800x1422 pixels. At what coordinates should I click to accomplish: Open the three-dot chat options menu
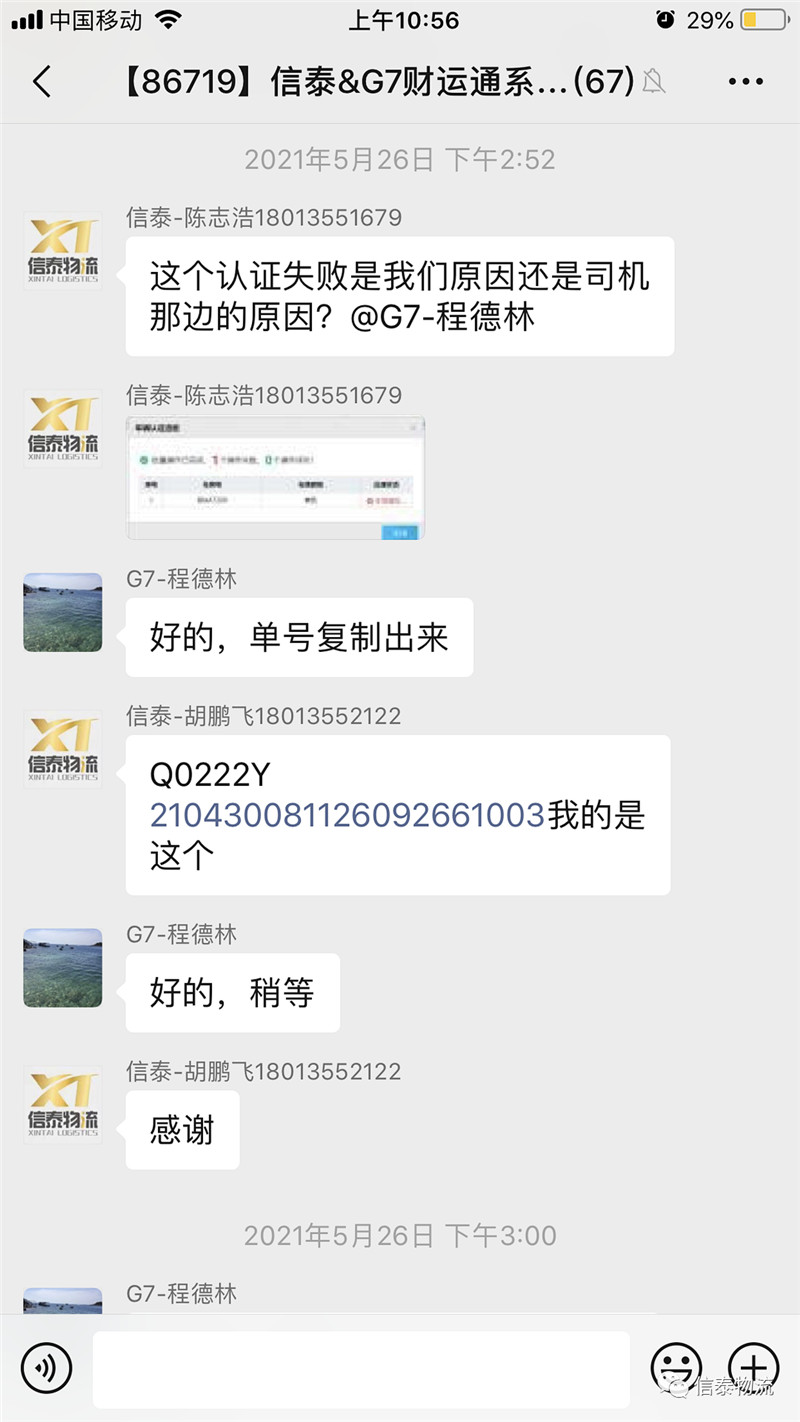[x=746, y=82]
